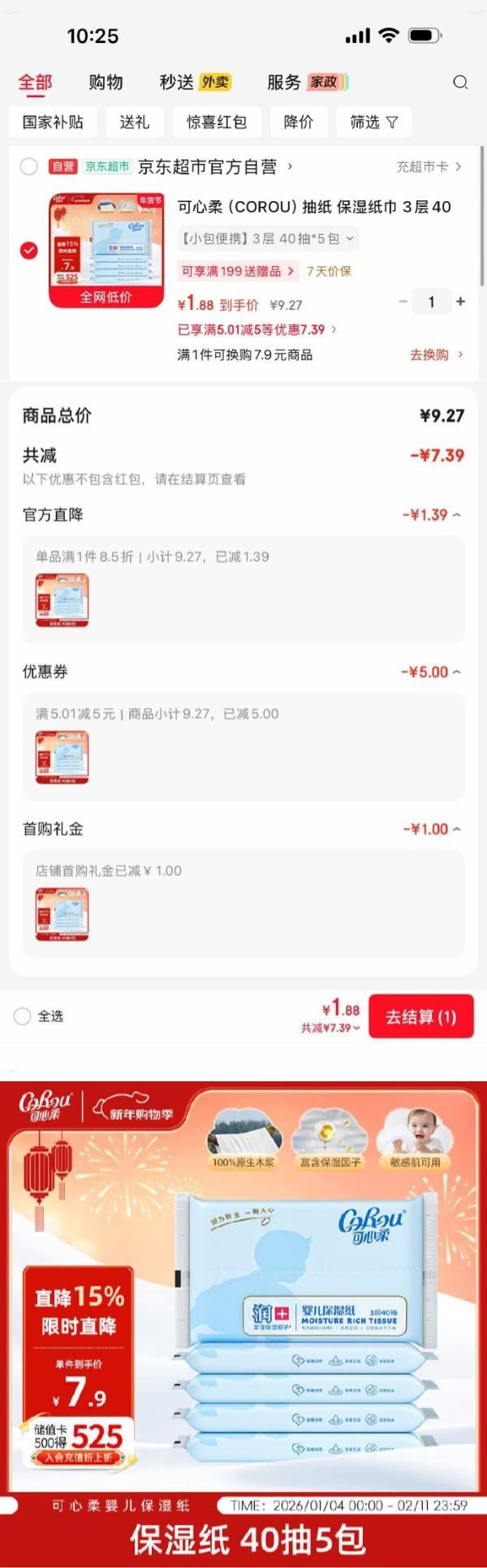Increase the tissue quantity by one

coord(460,302)
